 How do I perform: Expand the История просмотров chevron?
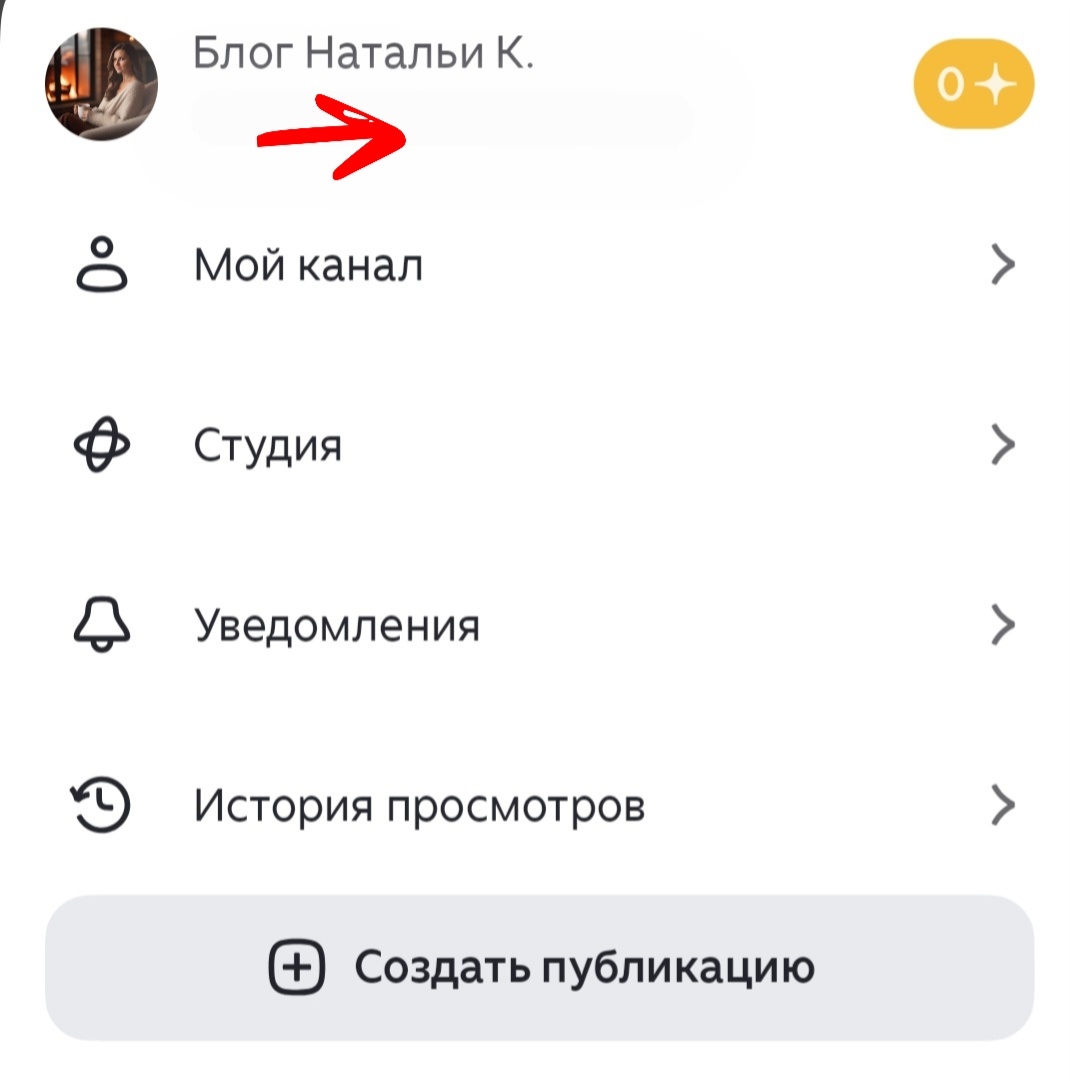1002,805
